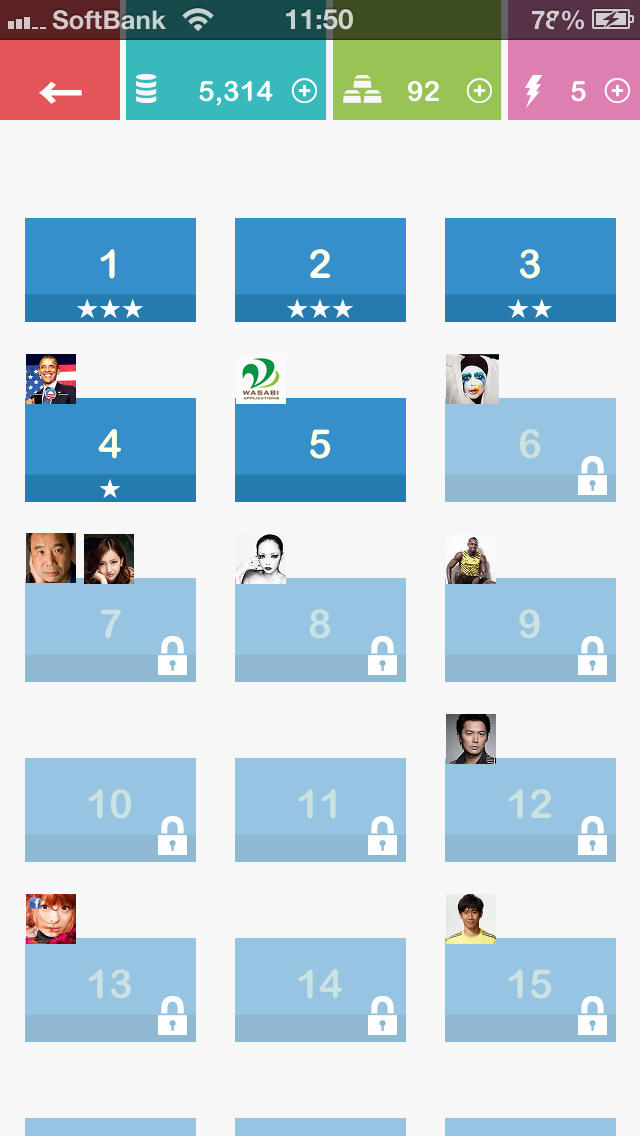This screenshot has height=1136, width=640.
Task: Add more coins via the 5,314 plus
Action: (x=304, y=91)
